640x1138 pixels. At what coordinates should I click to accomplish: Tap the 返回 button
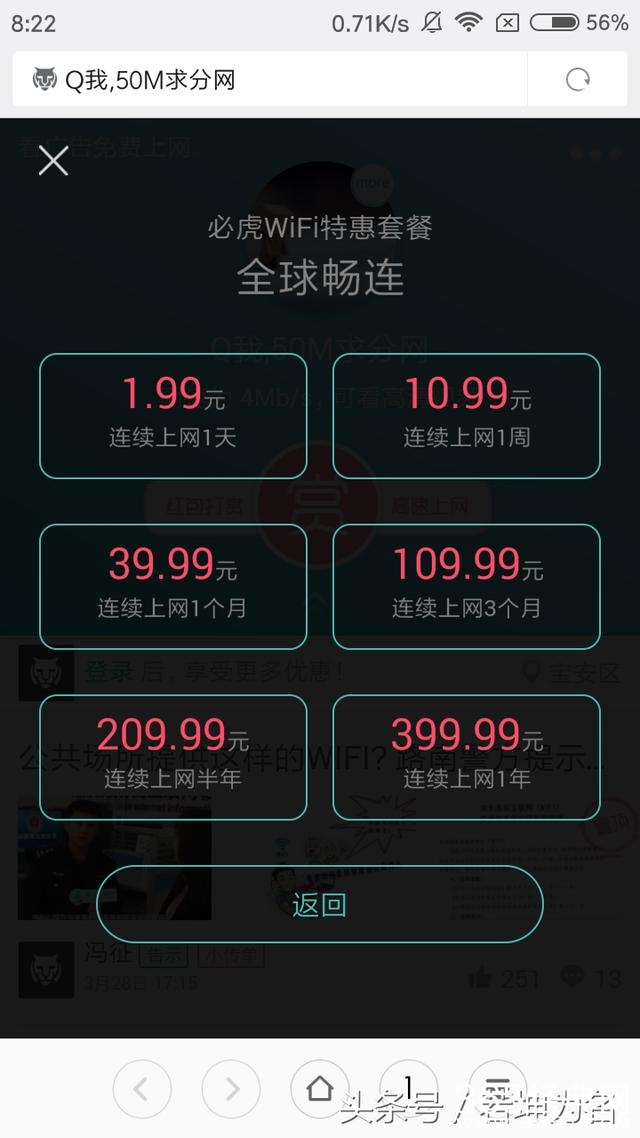tap(319, 904)
